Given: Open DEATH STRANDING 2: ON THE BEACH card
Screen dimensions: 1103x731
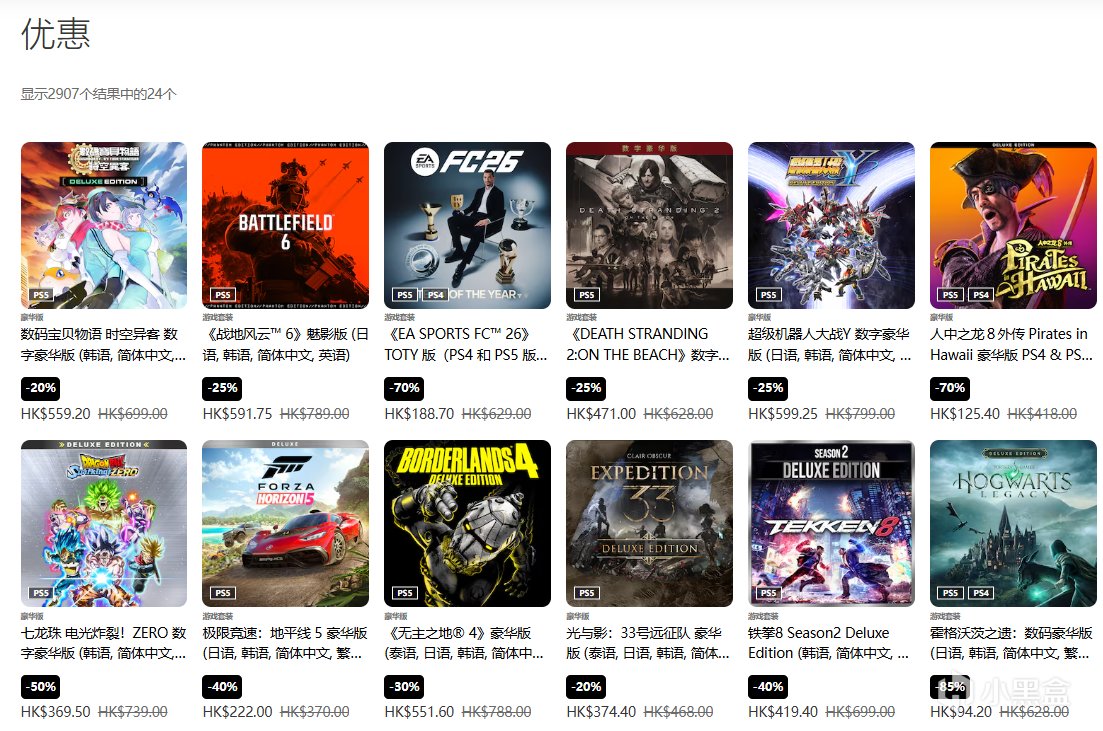Looking at the screenshot, I should [649, 225].
